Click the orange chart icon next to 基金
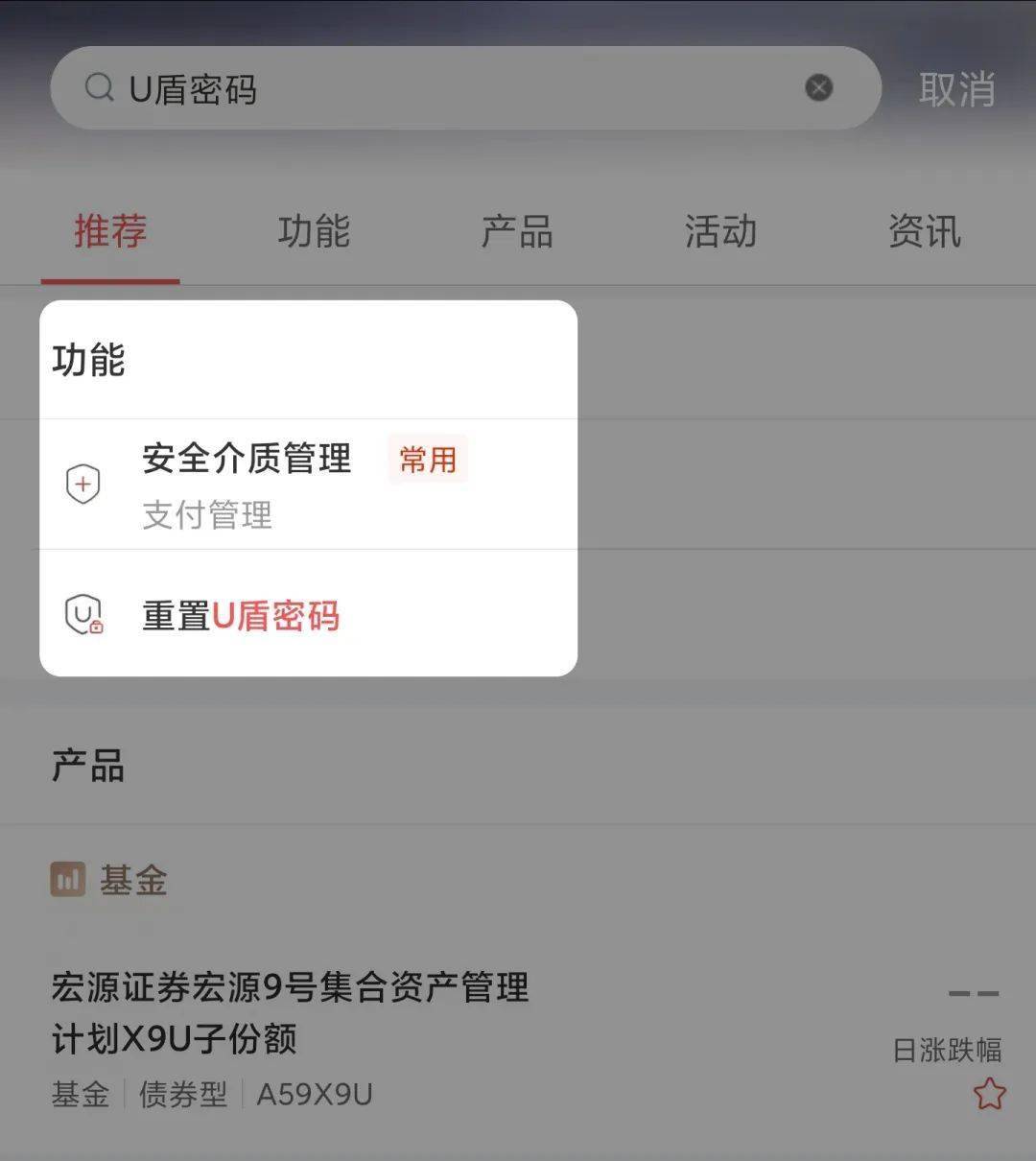This screenshot has width=1036, height=1161. point(66,879)
